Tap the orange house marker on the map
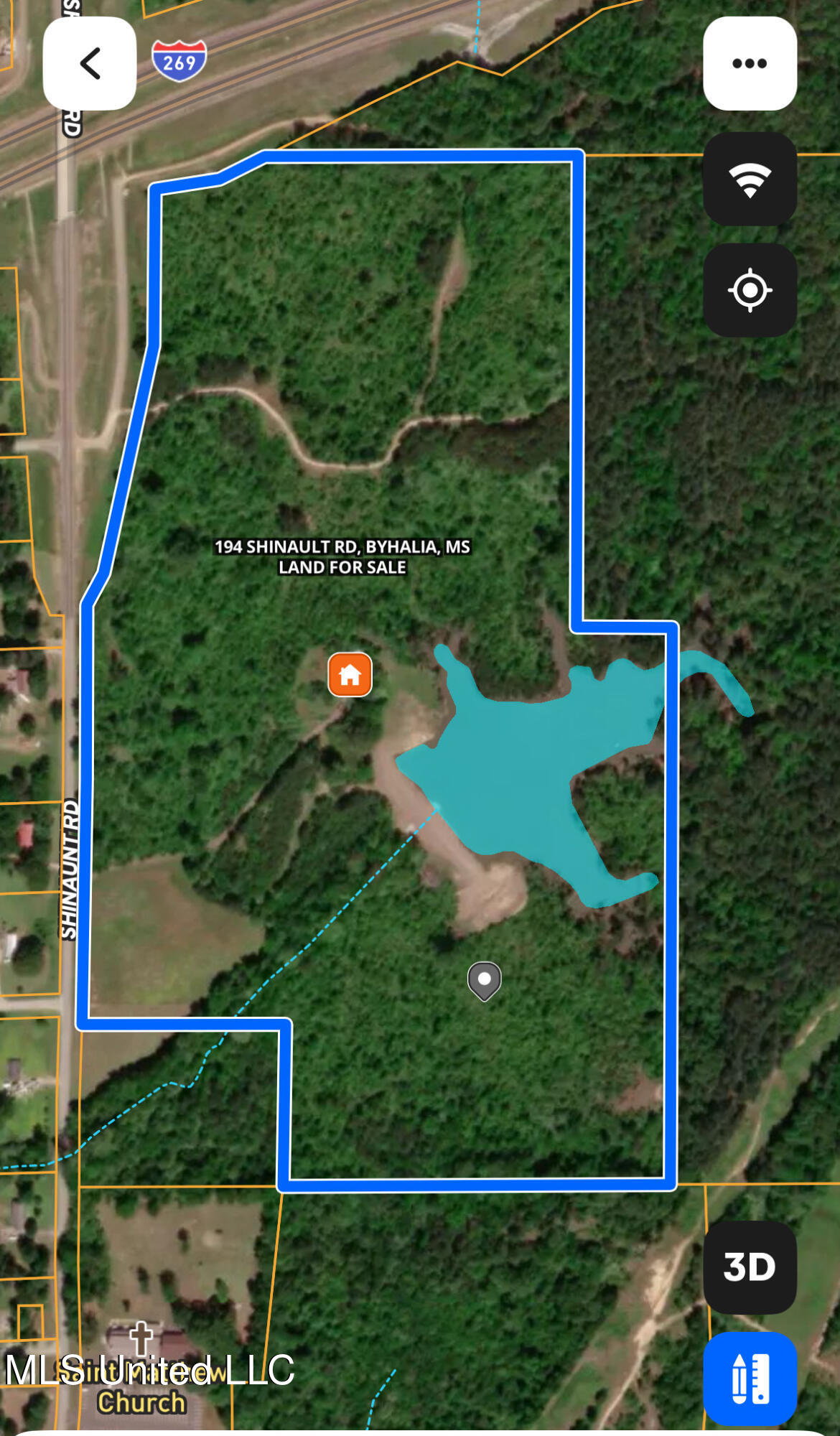Image resolution: width=840 pixels, height=1436 pixels. 350,675
